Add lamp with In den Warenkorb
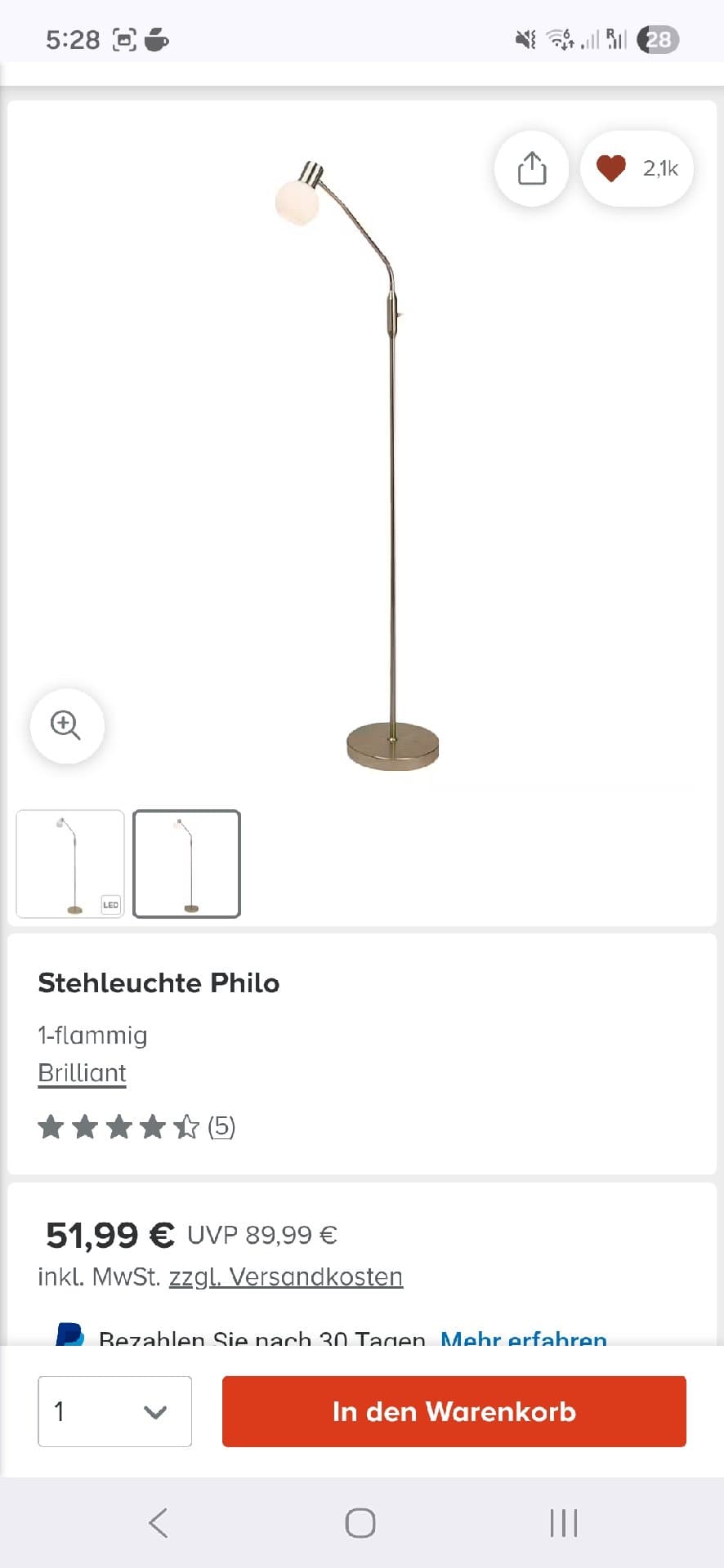 454,1411
